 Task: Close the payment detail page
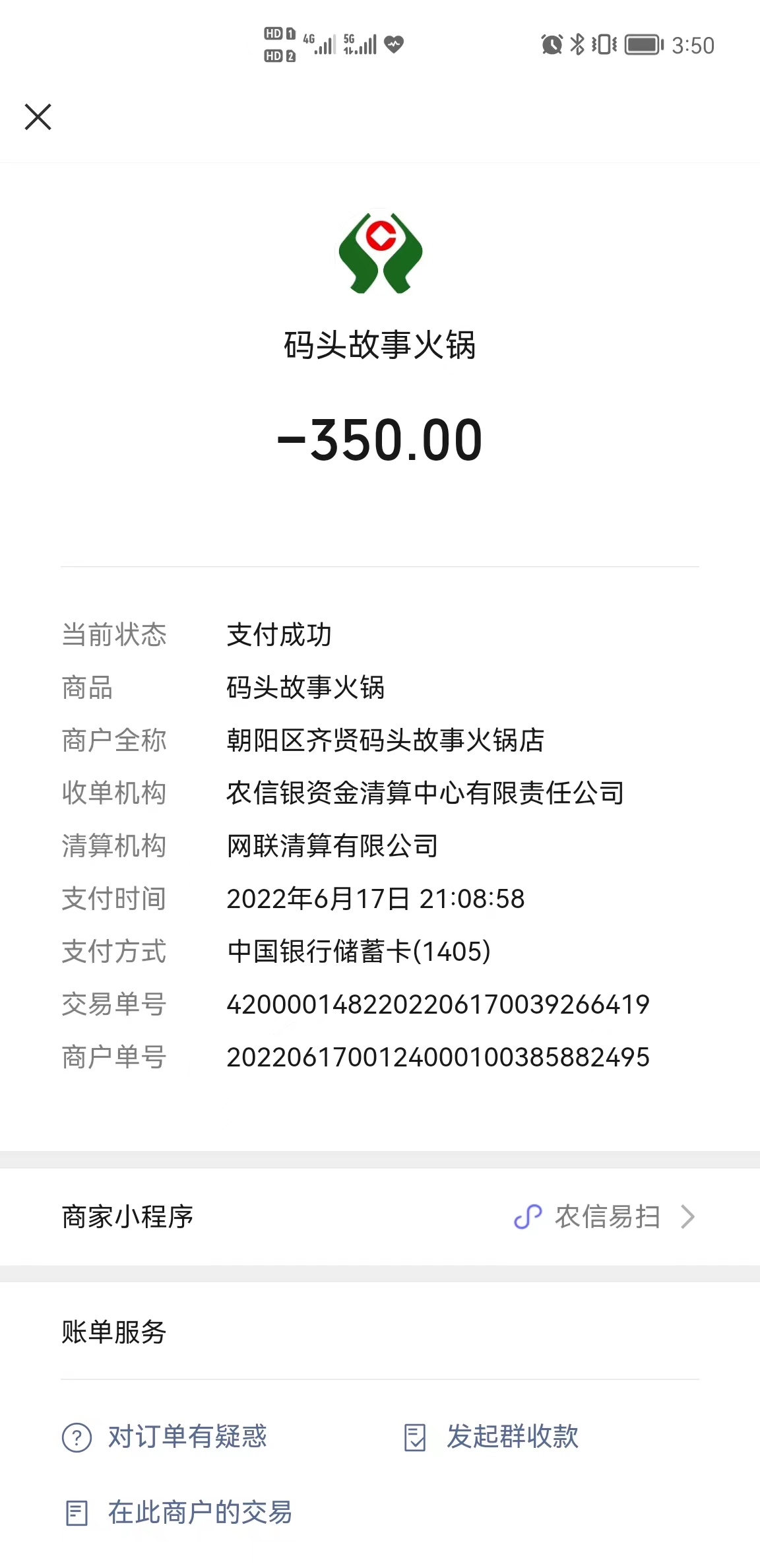(38, 117)
